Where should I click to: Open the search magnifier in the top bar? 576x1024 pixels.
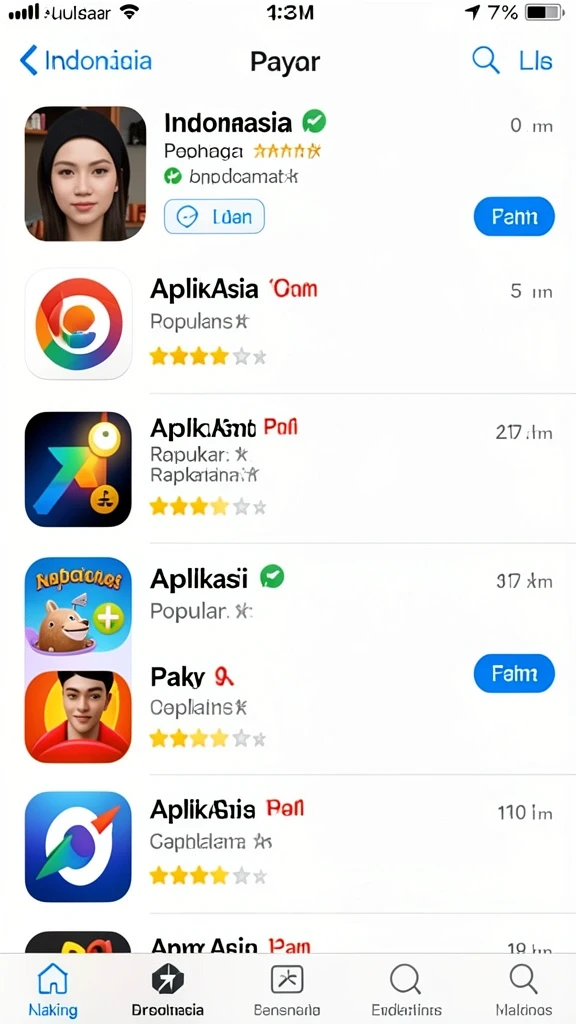(485, 60)
